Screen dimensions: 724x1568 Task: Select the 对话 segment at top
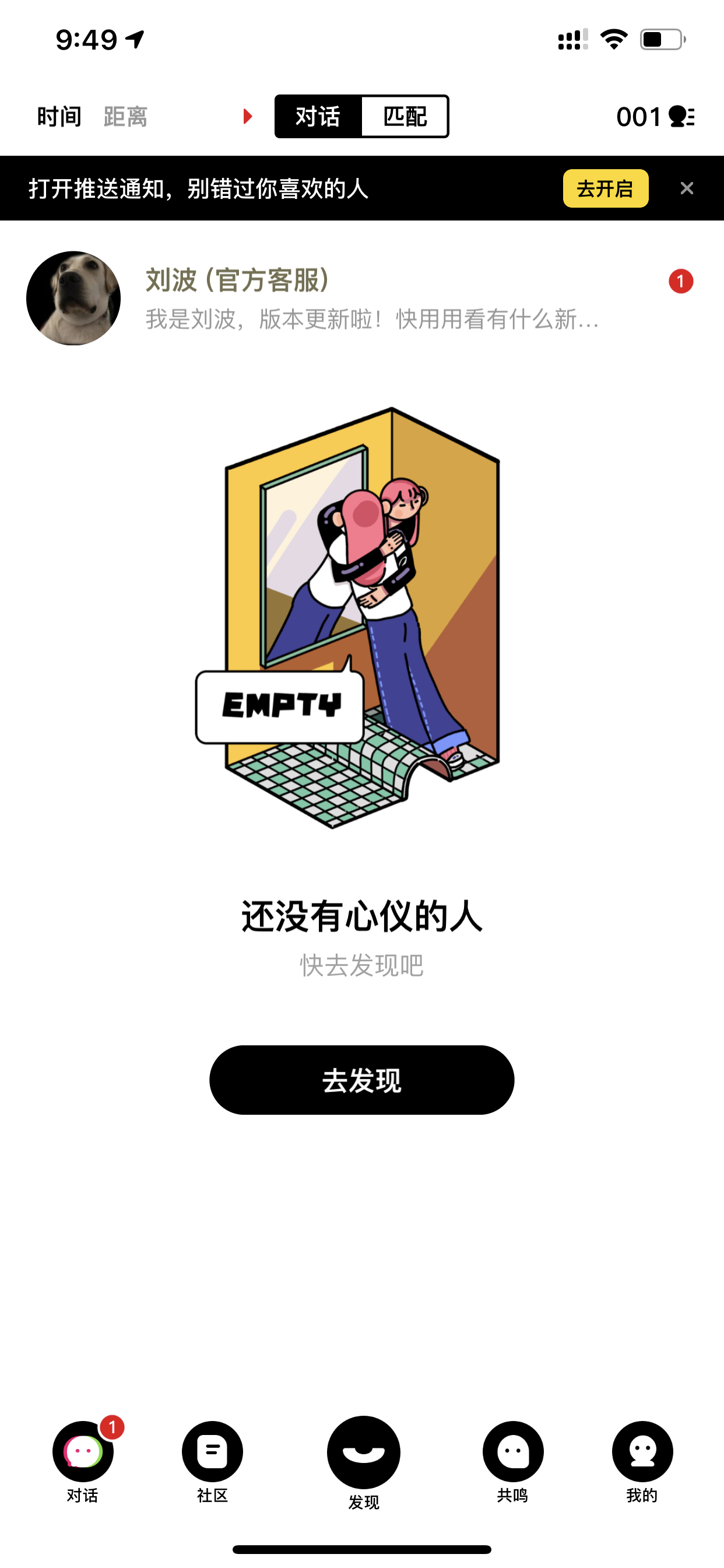pyautogui.click(x=318, y=116)
